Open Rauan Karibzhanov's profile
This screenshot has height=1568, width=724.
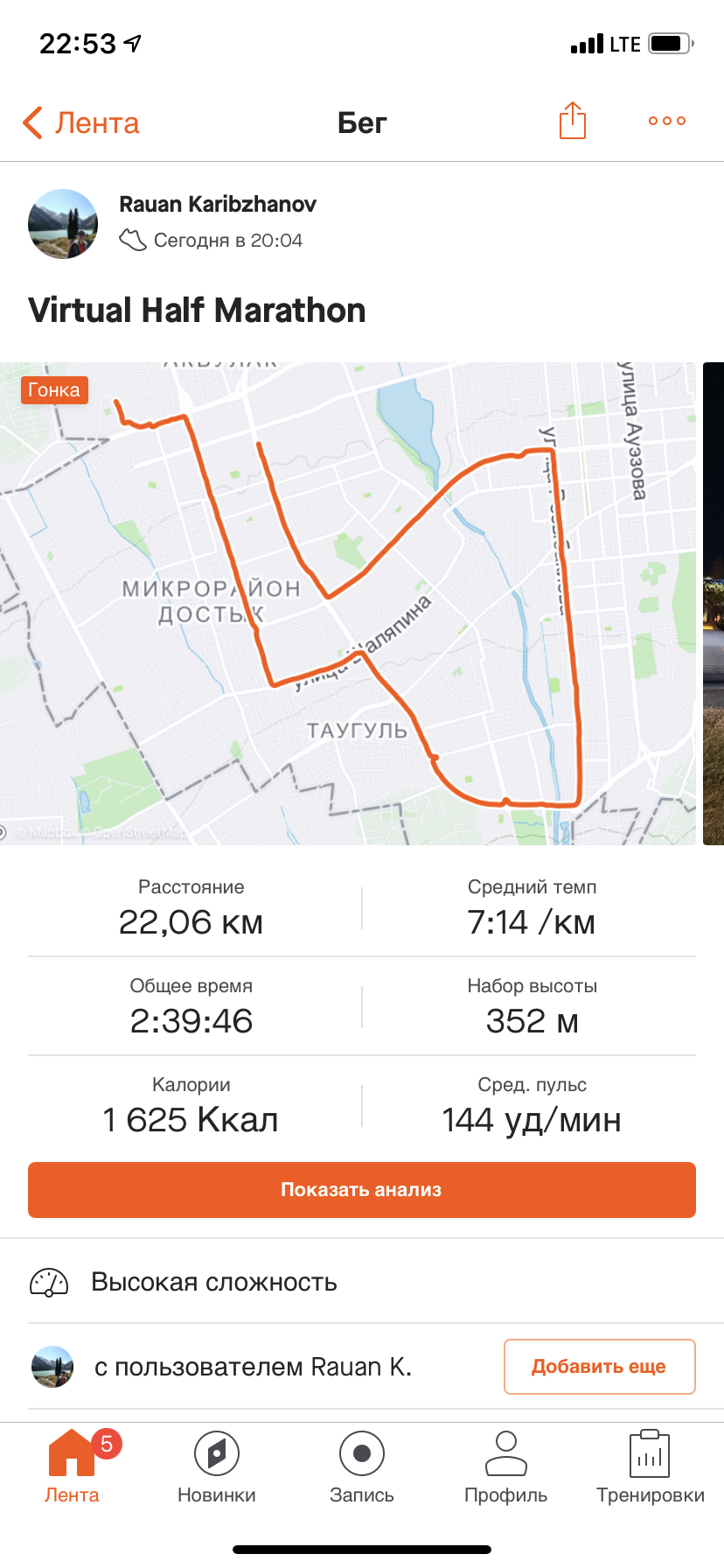pos(218,205)
